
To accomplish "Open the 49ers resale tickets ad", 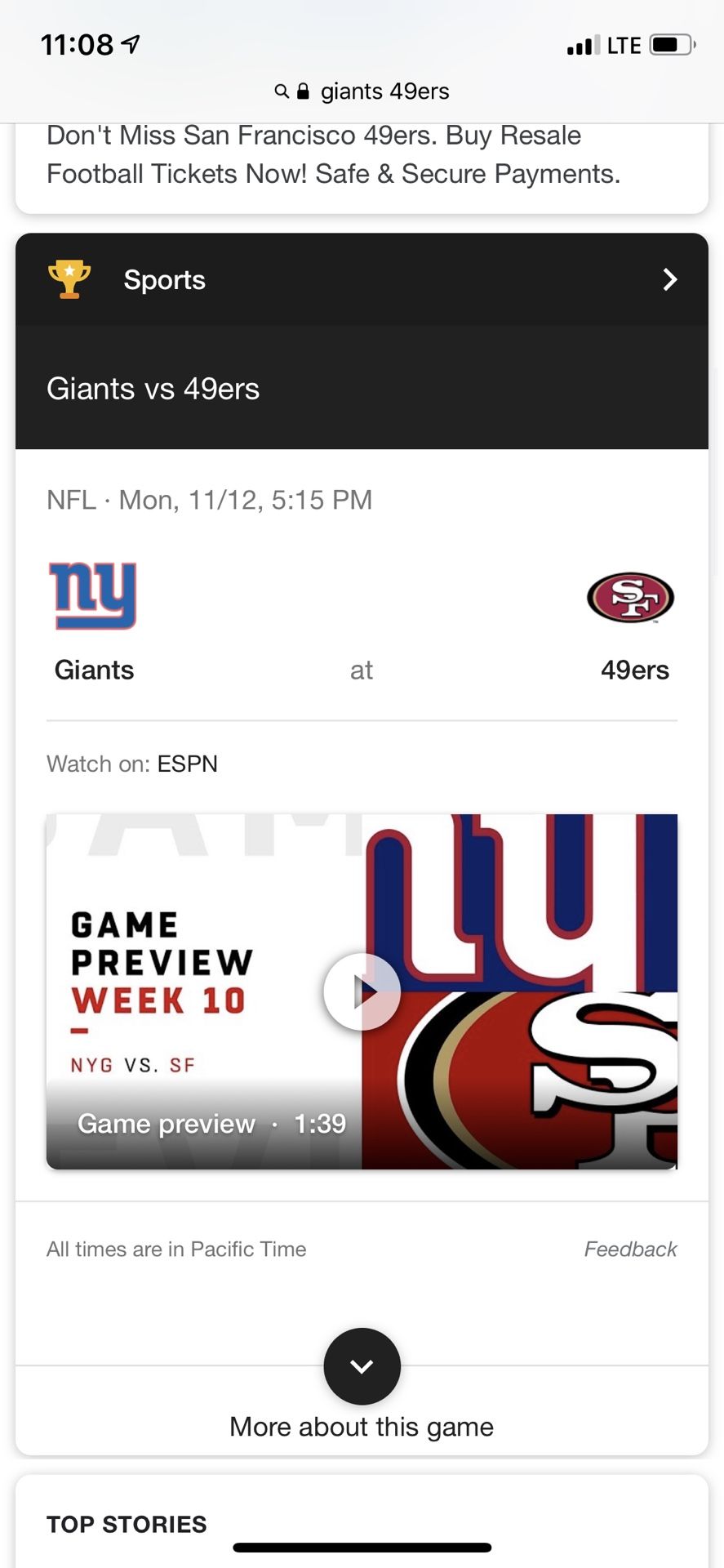I will pyautogui.click(x=333, y=155).
